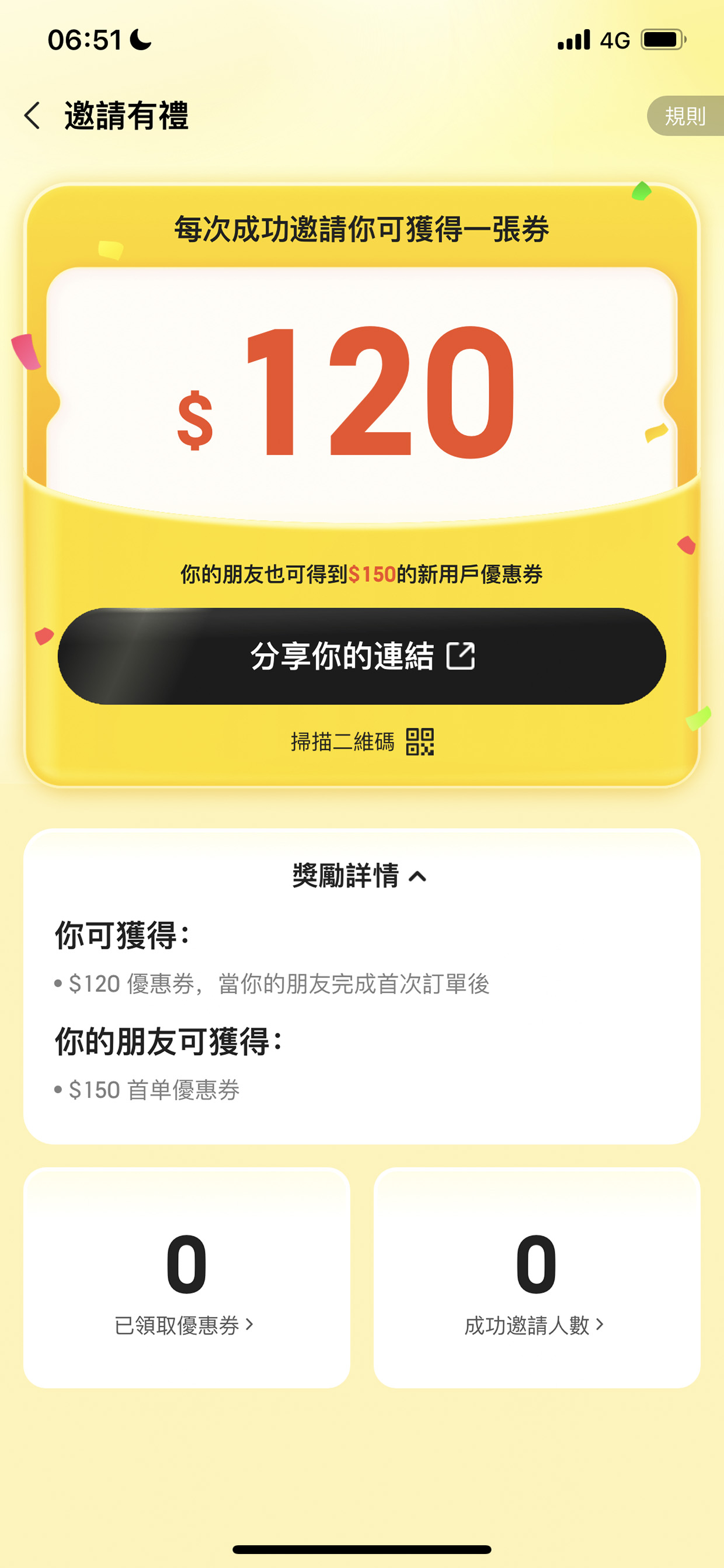Collapse the 獎勵詳情 section
Image resolution: width=724 pixels, height=1568 pixels.
(x=360, y=876)
